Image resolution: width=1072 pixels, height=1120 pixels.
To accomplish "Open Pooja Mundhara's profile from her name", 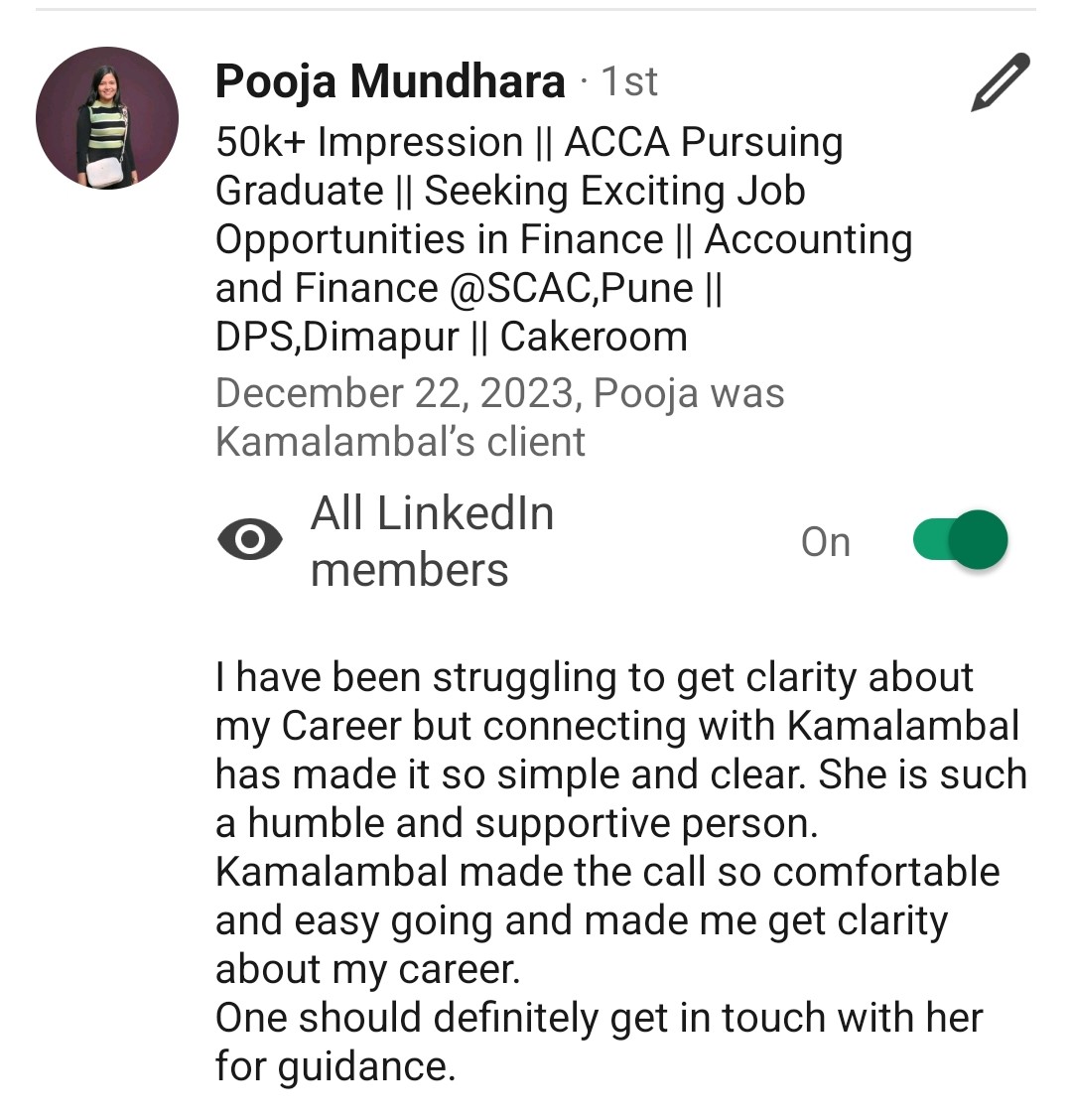I will (390, 81).
